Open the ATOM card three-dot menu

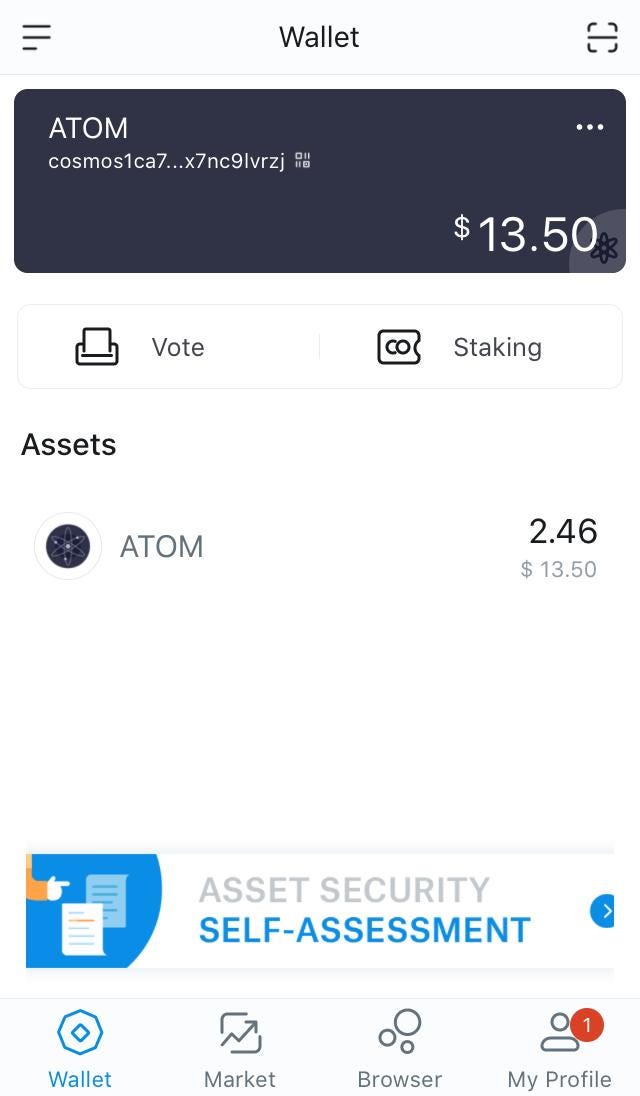point(590,127)
